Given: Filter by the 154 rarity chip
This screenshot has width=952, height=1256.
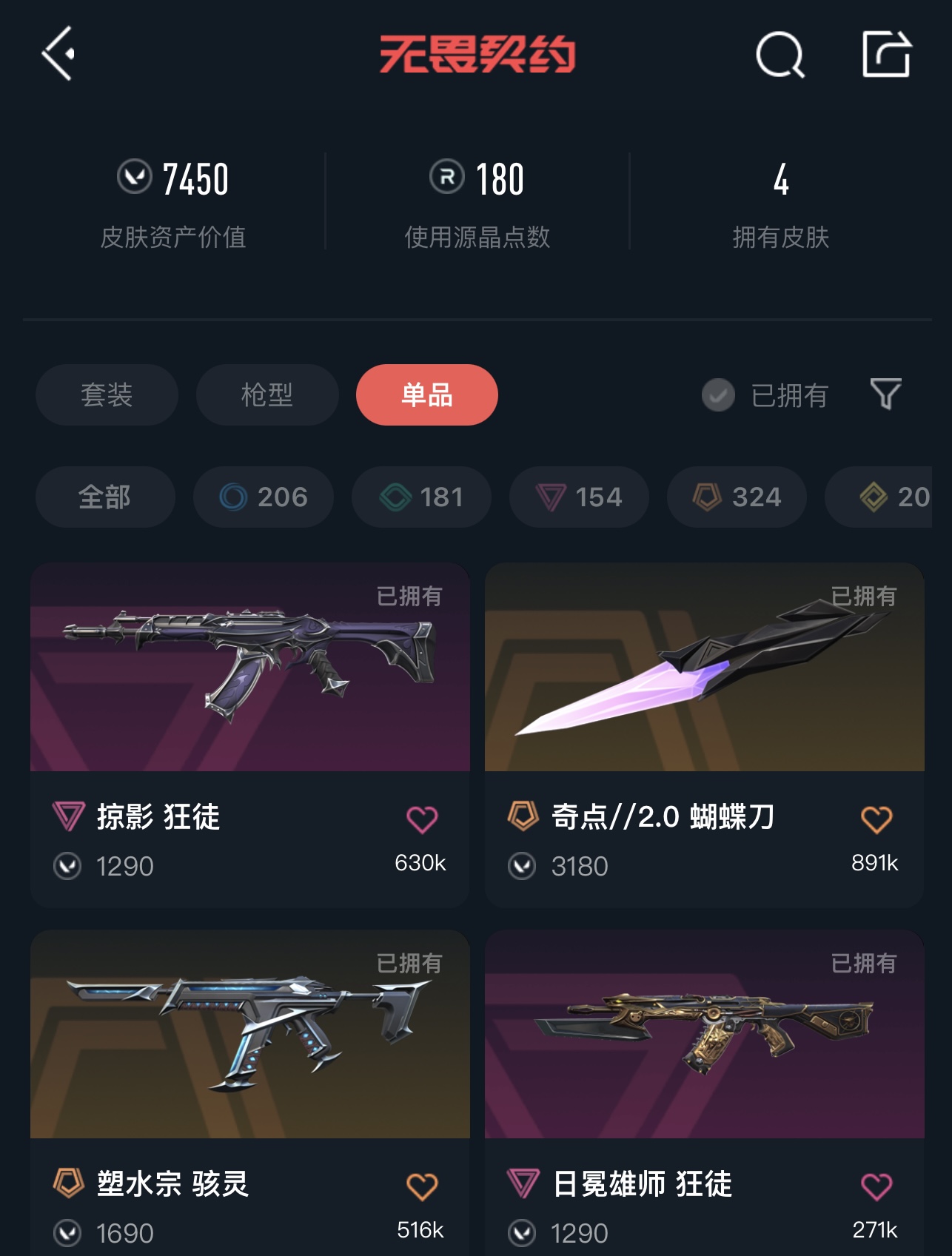Looking at the screenshot, I should 579,497.
